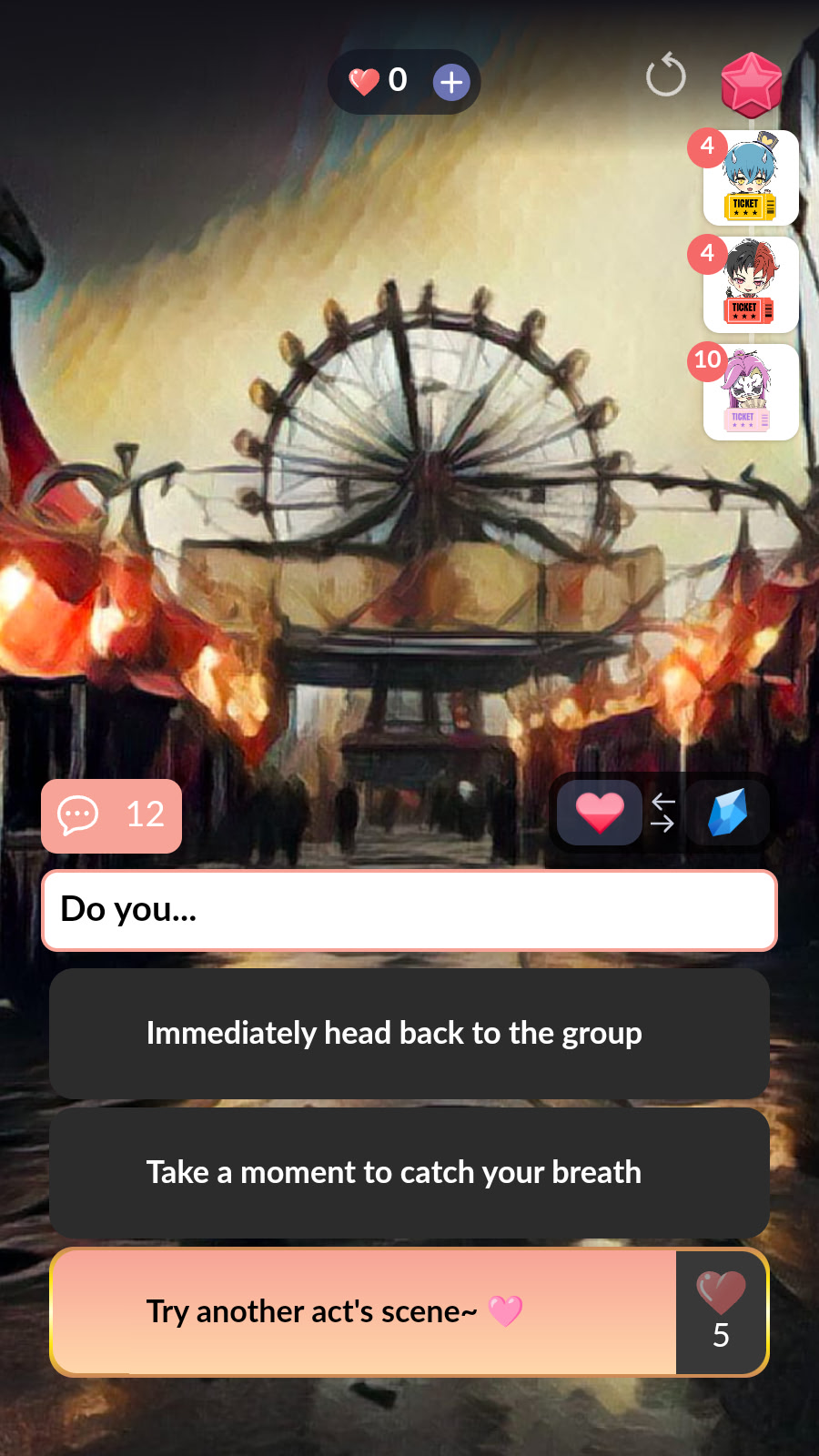Switch to the blue crystal currency

coord(728,813)
